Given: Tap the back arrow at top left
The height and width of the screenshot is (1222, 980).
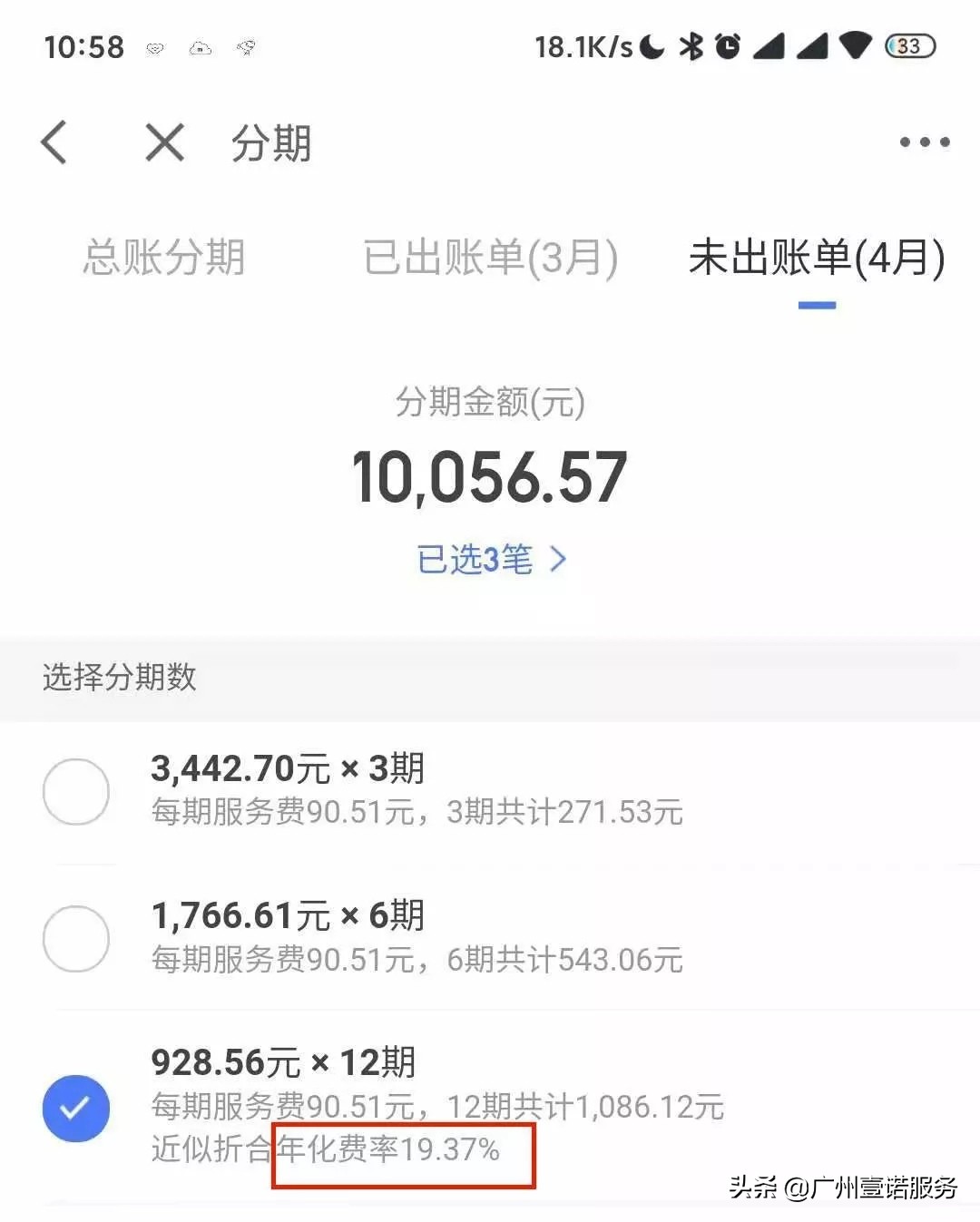Looking at the screenshot, I should coord(54,142).
